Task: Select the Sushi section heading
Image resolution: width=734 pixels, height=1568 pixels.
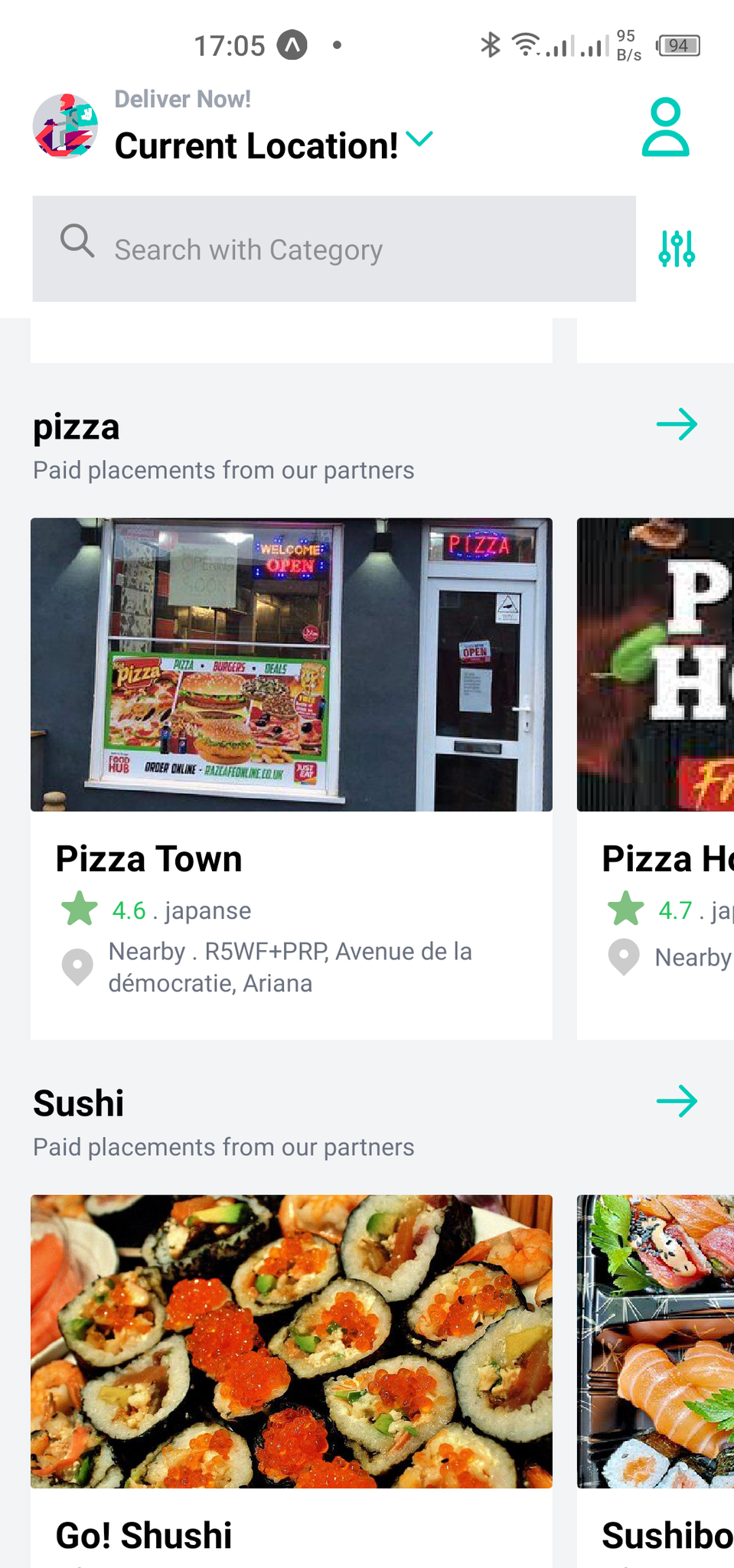Action: click(77, 1102)
